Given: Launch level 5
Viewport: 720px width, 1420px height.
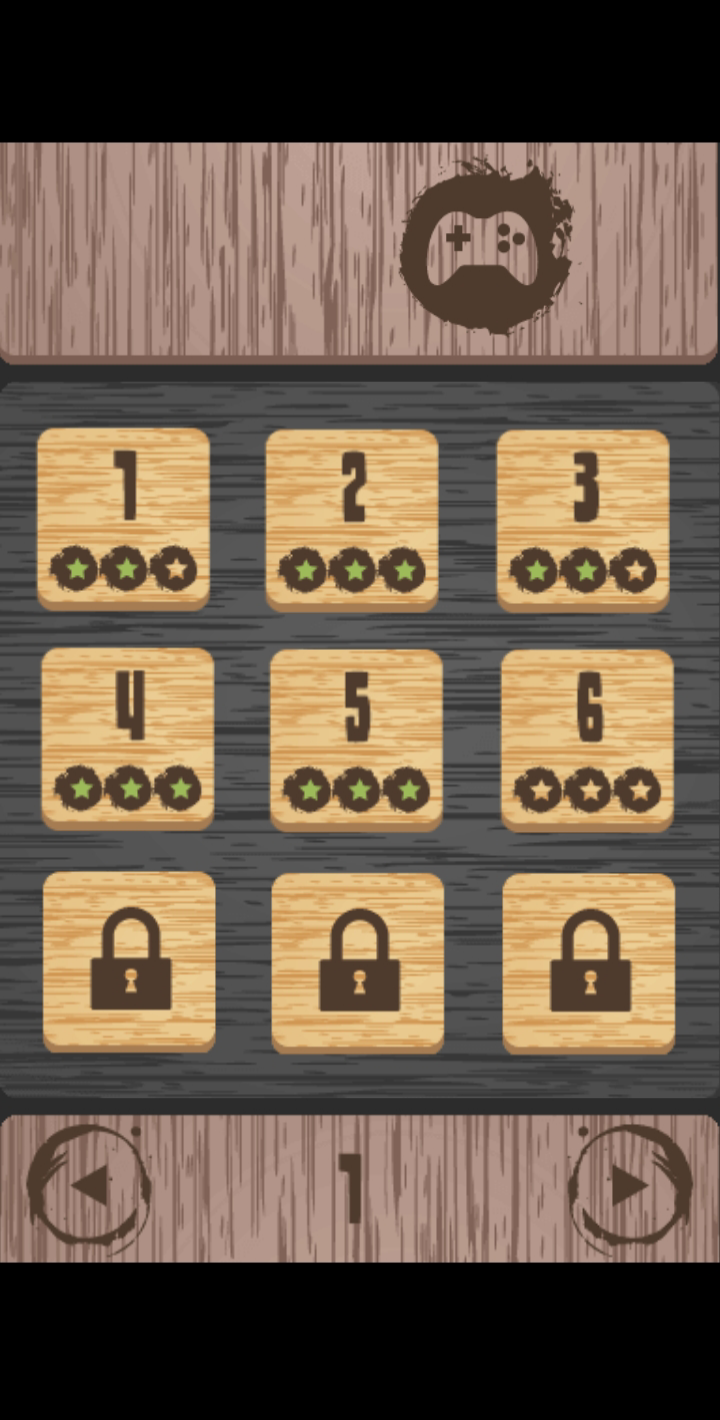Looking at the screenshot, I should [x=356, y=738].
